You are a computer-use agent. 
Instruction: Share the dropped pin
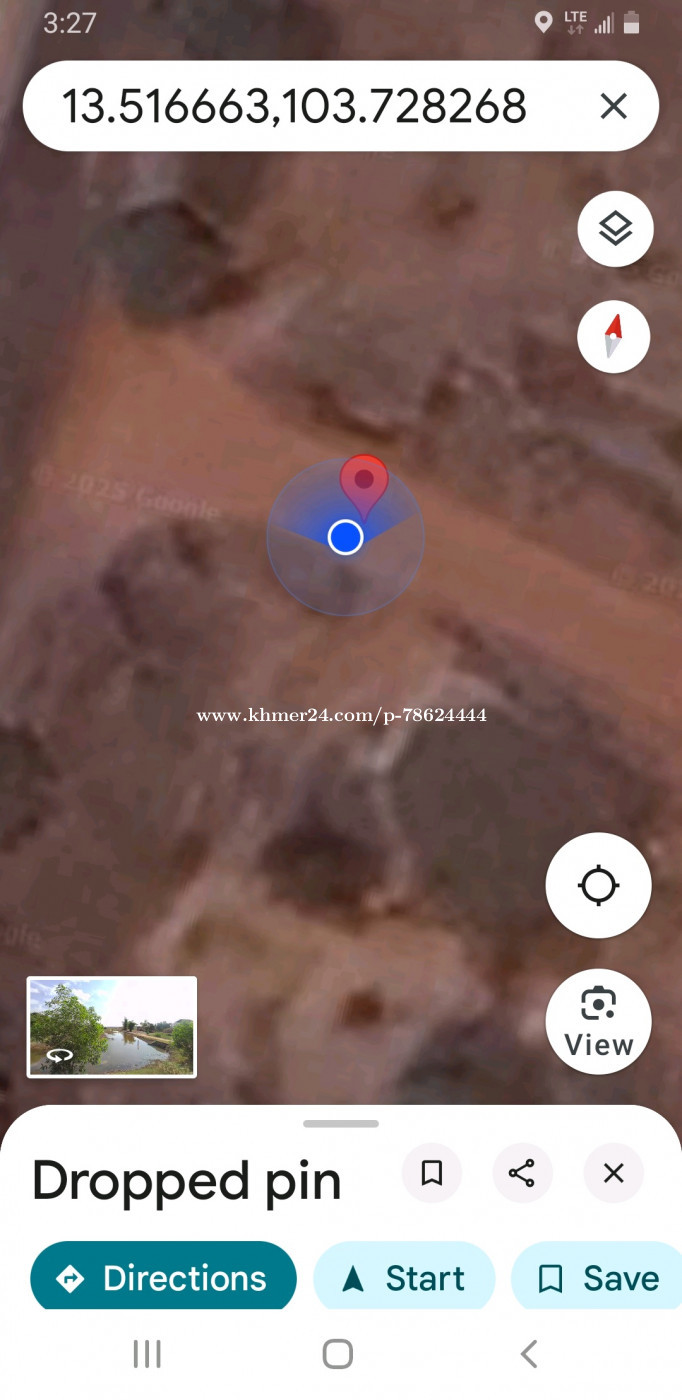click(522, 1173)
